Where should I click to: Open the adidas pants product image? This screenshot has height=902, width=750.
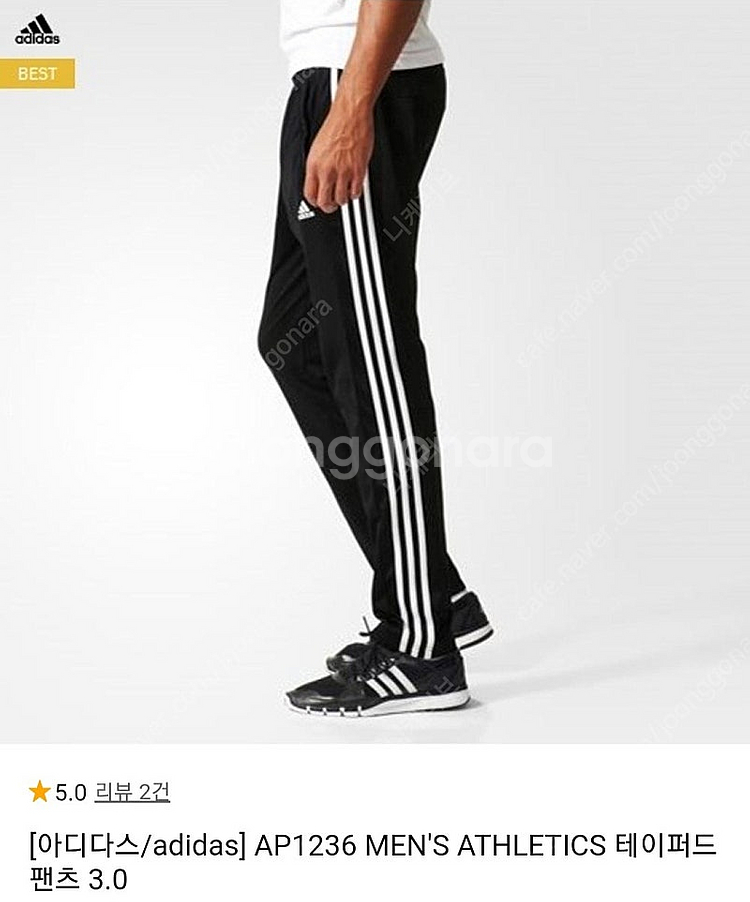(x=375, y=370)
